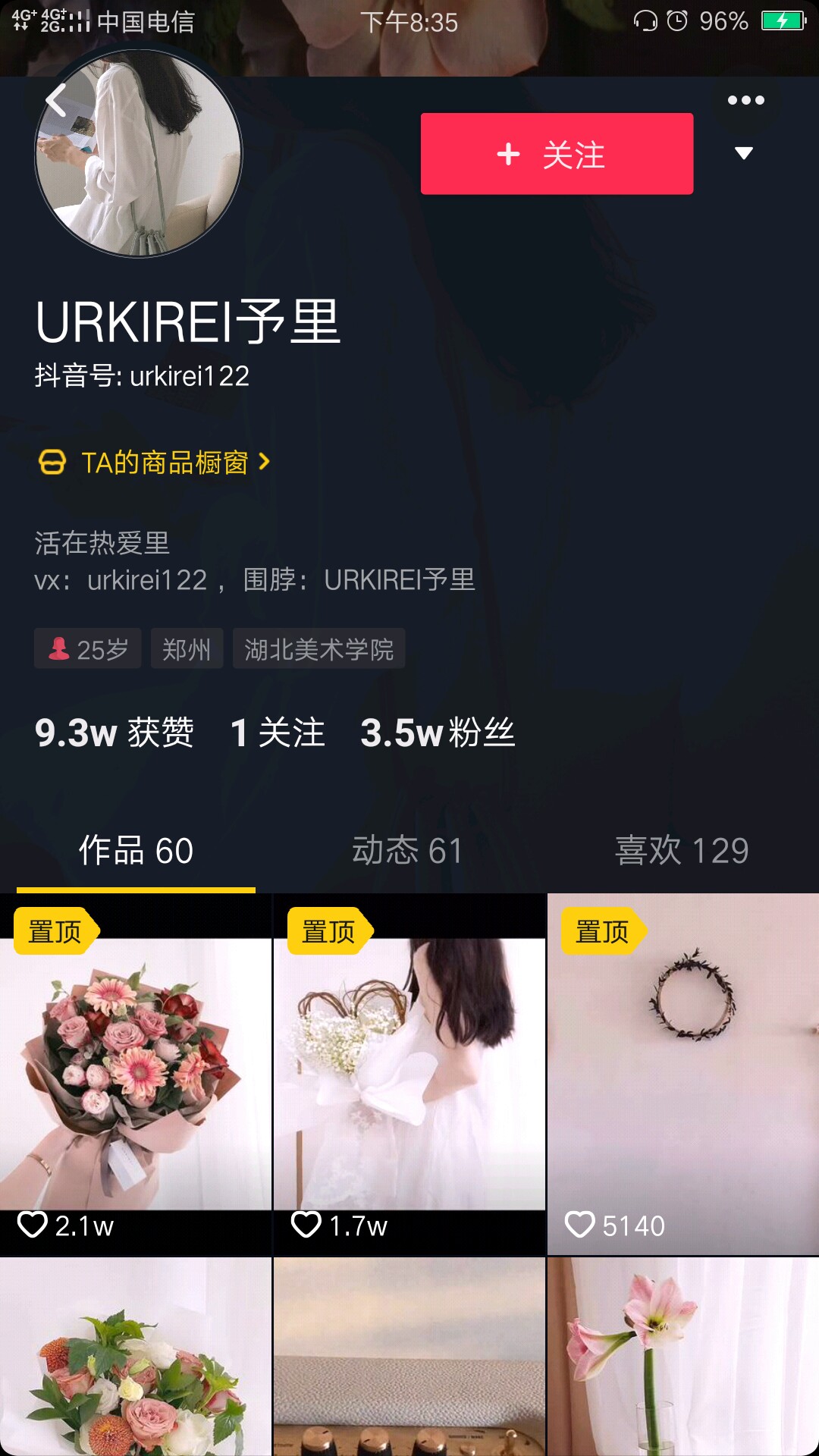Open the three-dot overflow menu
Image resolution: width=819 pixels, height=1456 pixels.
tap(745, 100)
